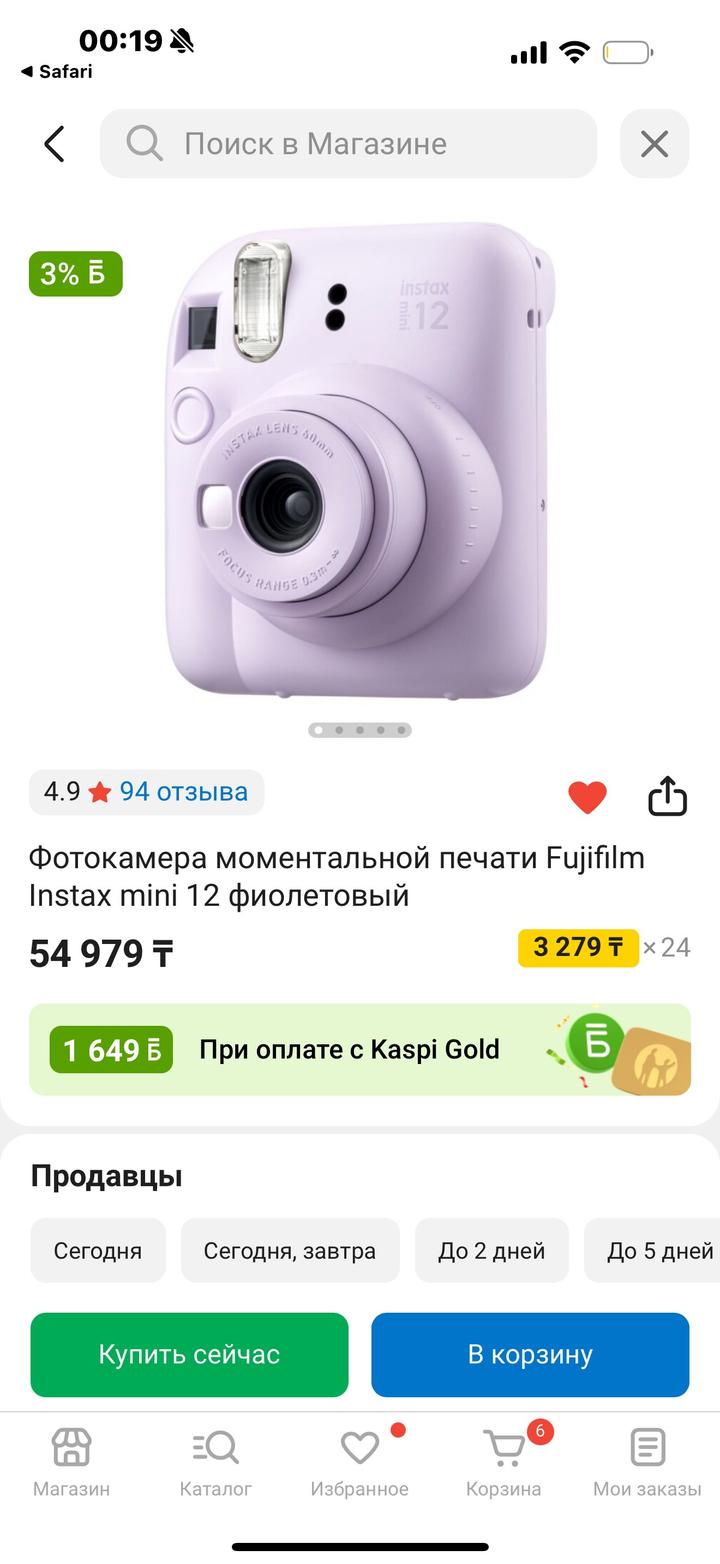
Task: Return to Safari via status bar link
Action: click(x=56, y=71)
